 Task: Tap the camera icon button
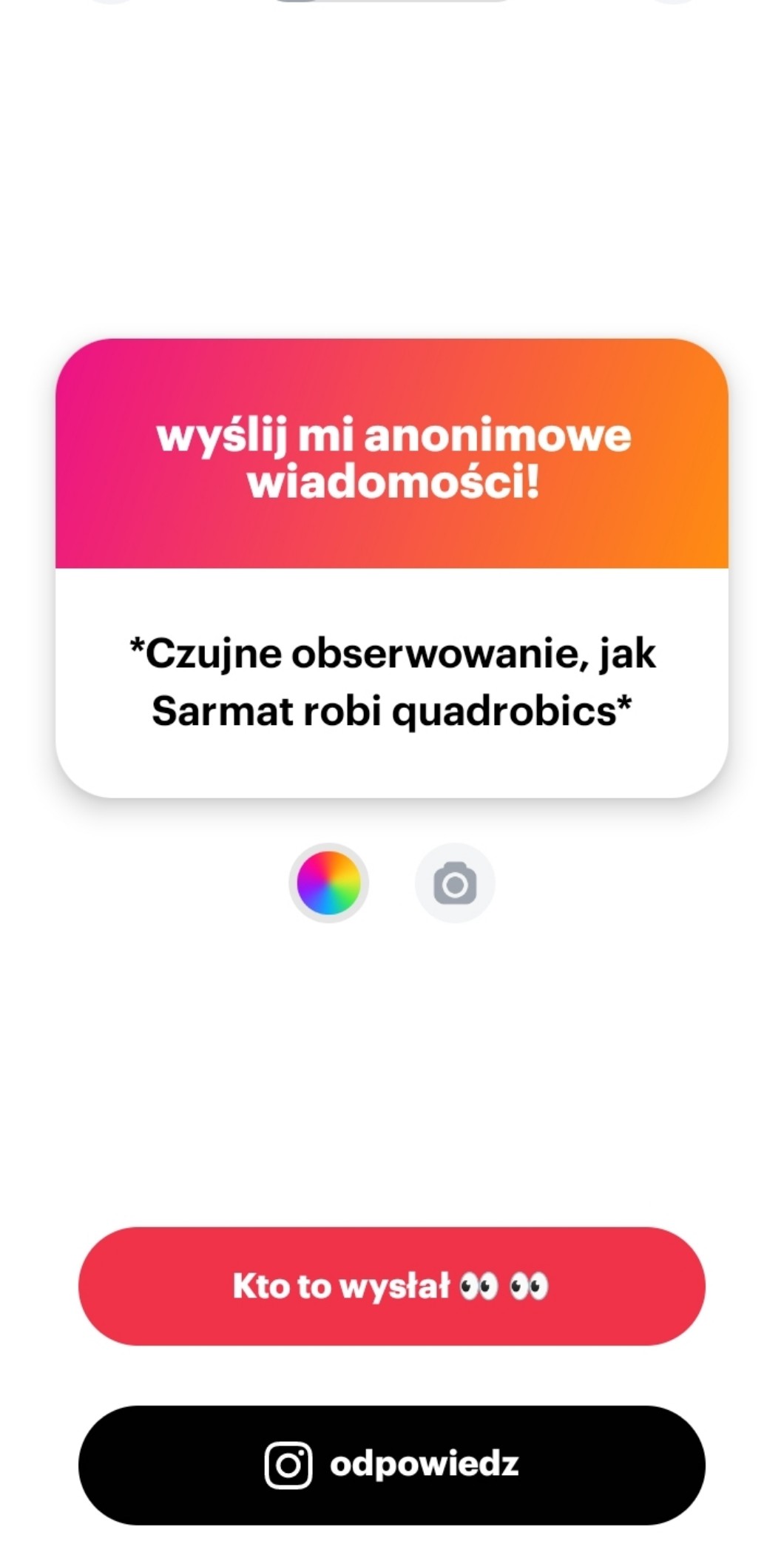pos(455,883)
